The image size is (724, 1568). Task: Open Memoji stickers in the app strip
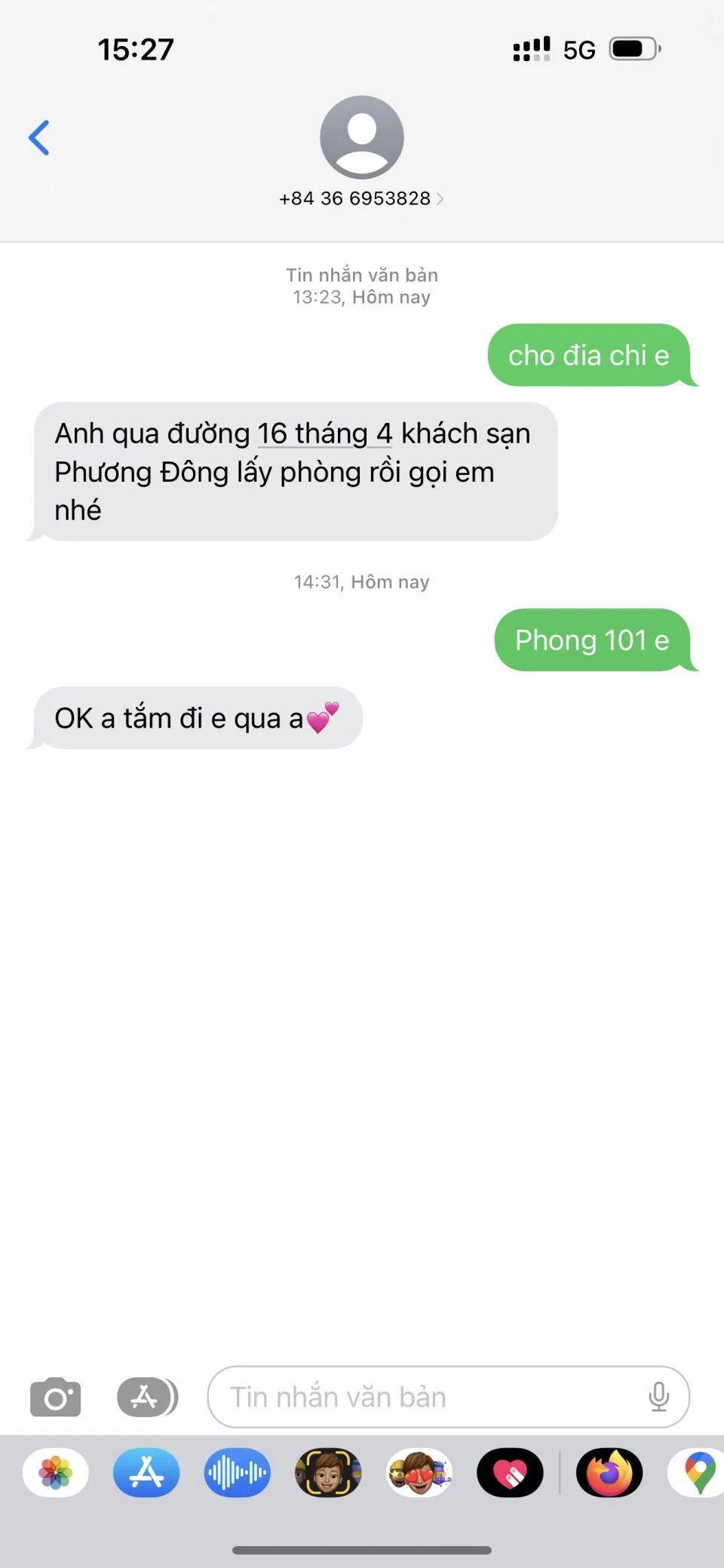[x=419, y=1472]
